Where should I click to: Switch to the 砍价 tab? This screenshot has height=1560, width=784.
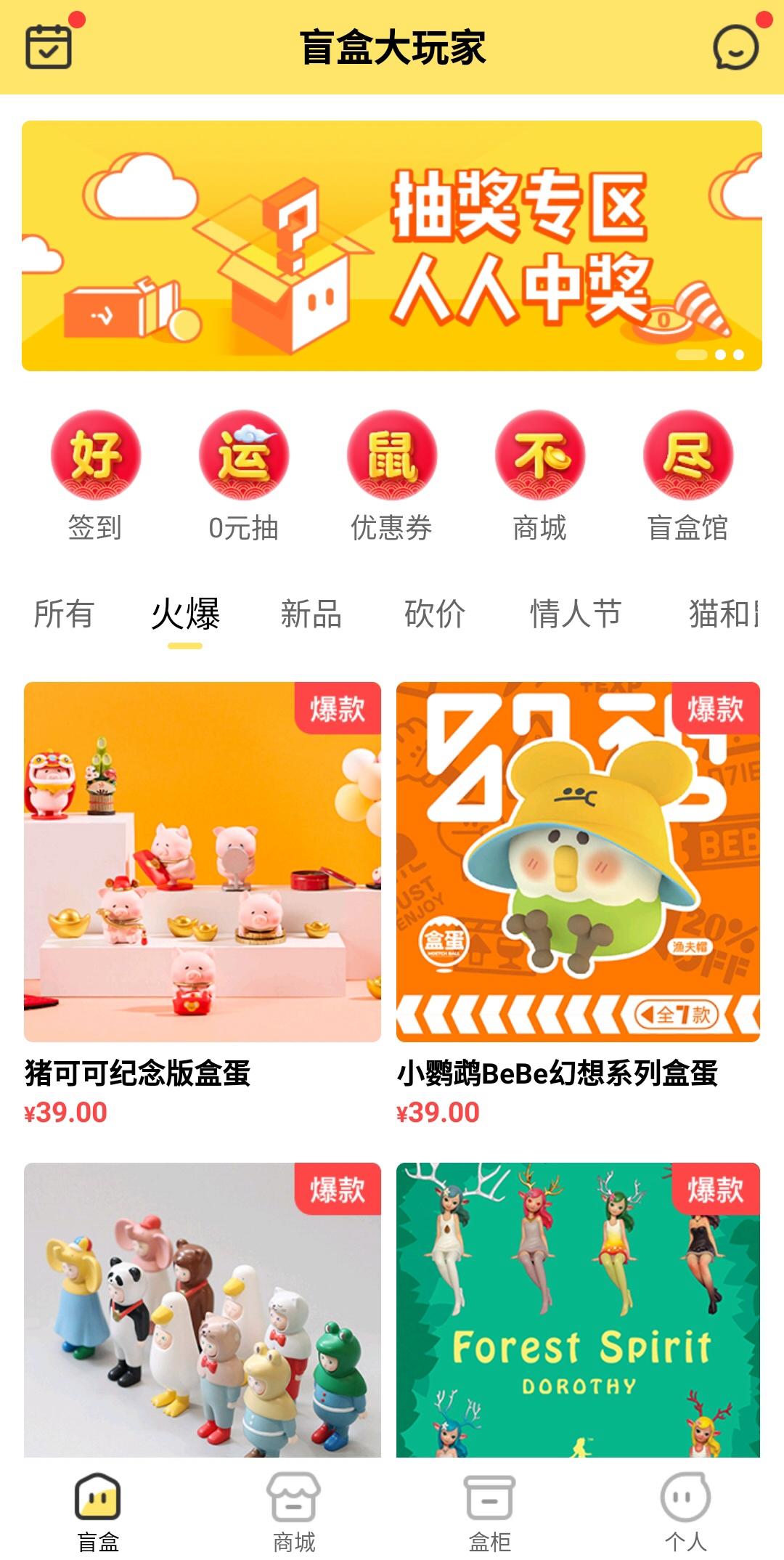435,614
